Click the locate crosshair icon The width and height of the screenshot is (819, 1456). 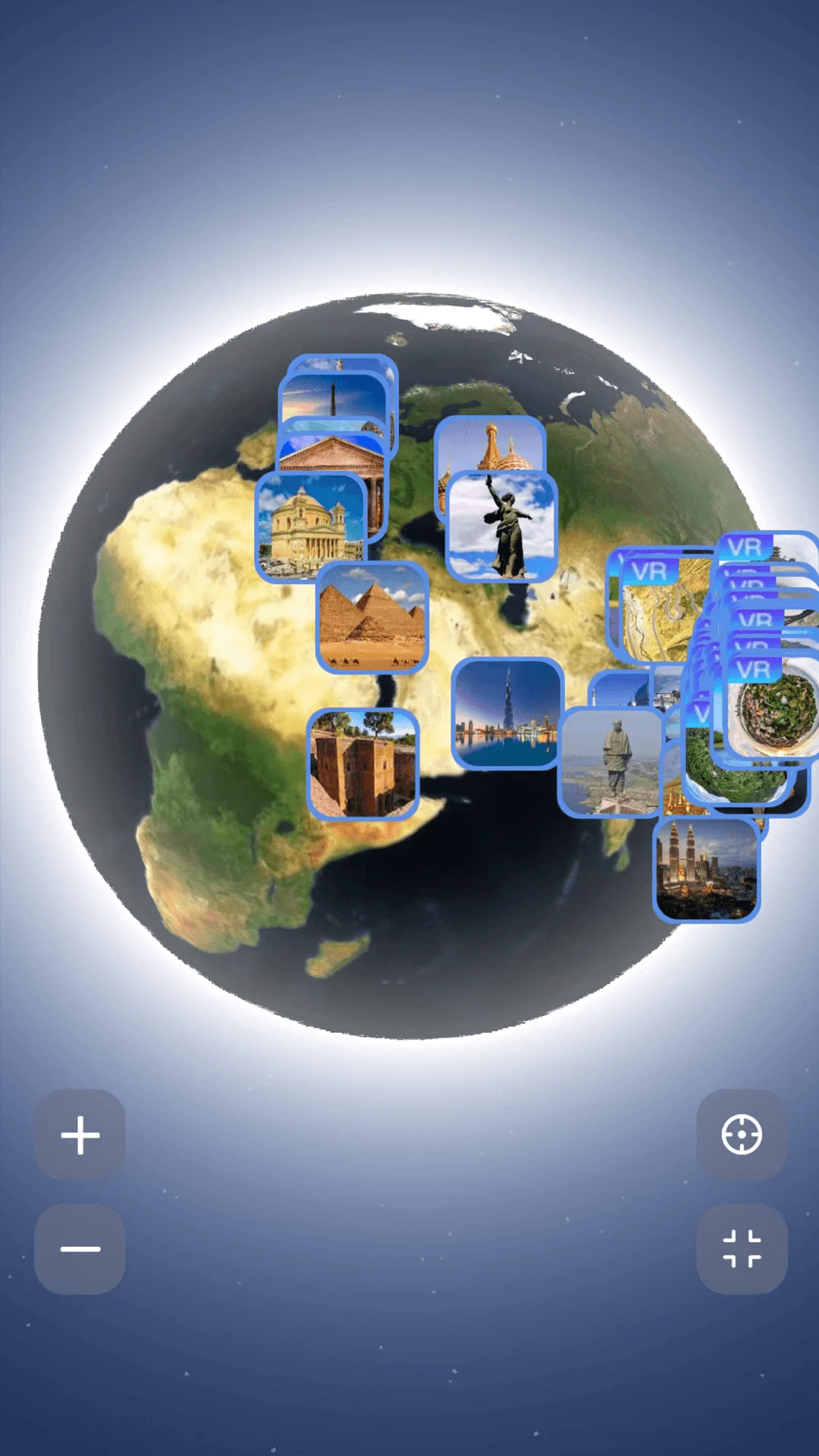tap(740, 1135)
